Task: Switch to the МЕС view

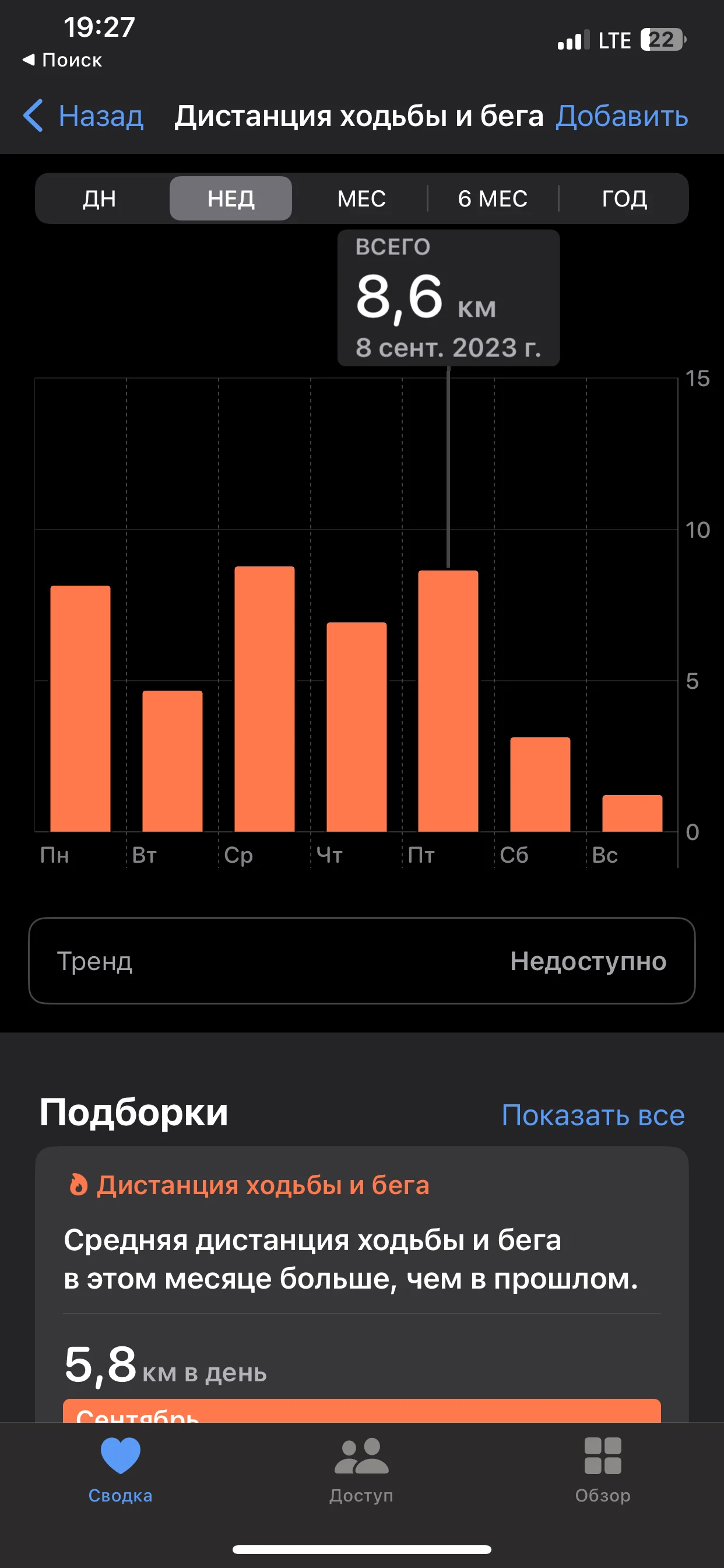Action: pyautogui.click(x=361, y=198)
